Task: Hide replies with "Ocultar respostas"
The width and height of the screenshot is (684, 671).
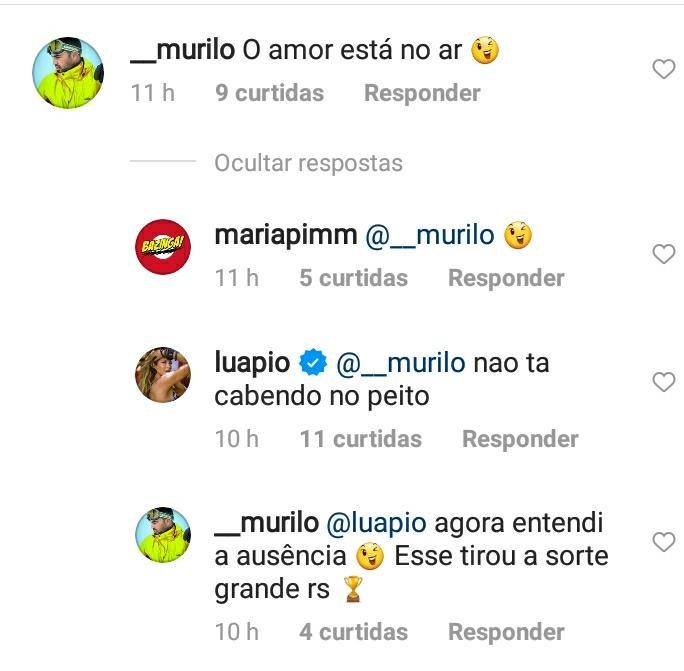Action: [x=308, y=163]
